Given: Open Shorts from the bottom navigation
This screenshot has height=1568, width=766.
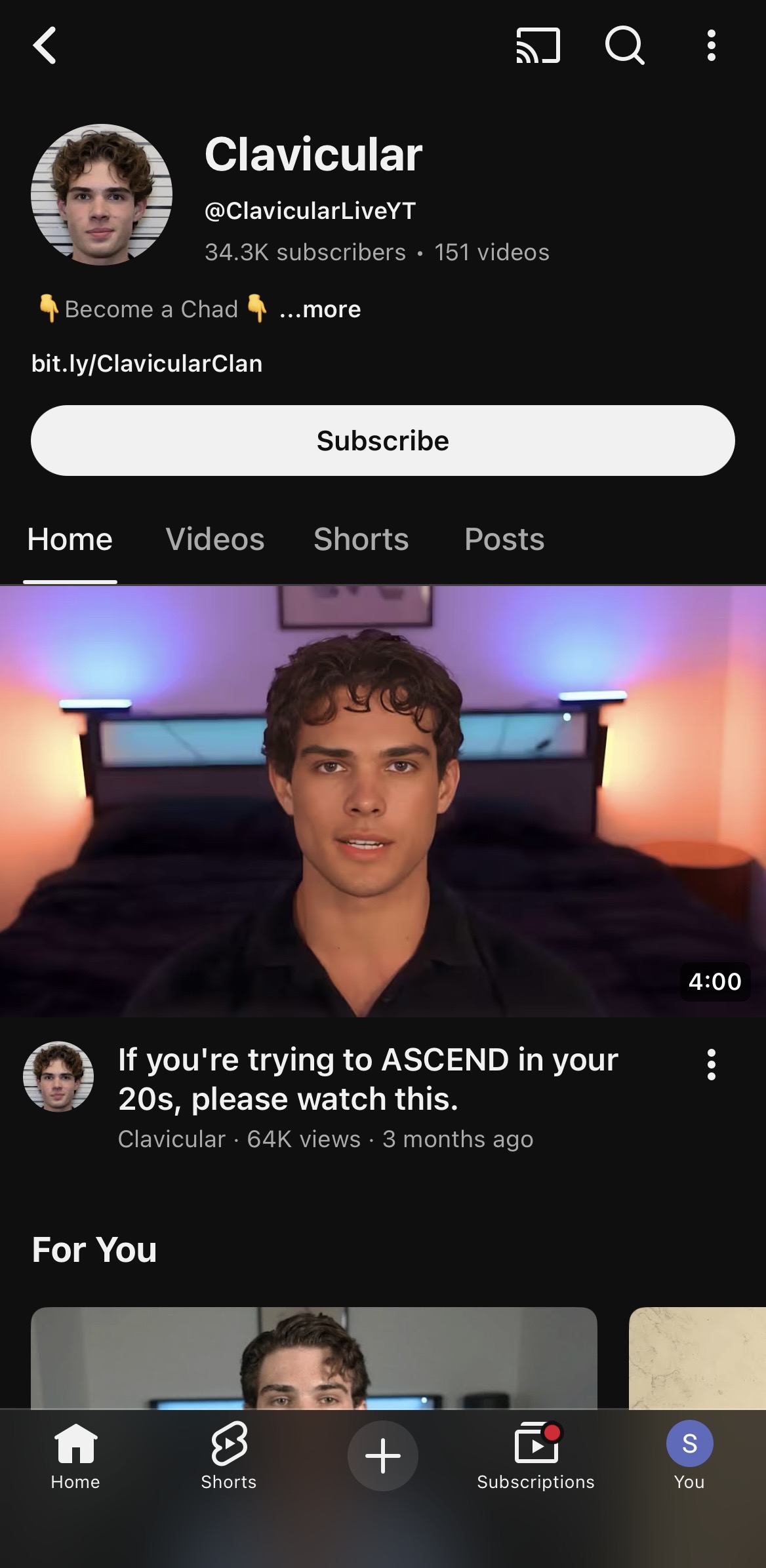Looking at the screenshot, I should click(x=229, y=1455).
